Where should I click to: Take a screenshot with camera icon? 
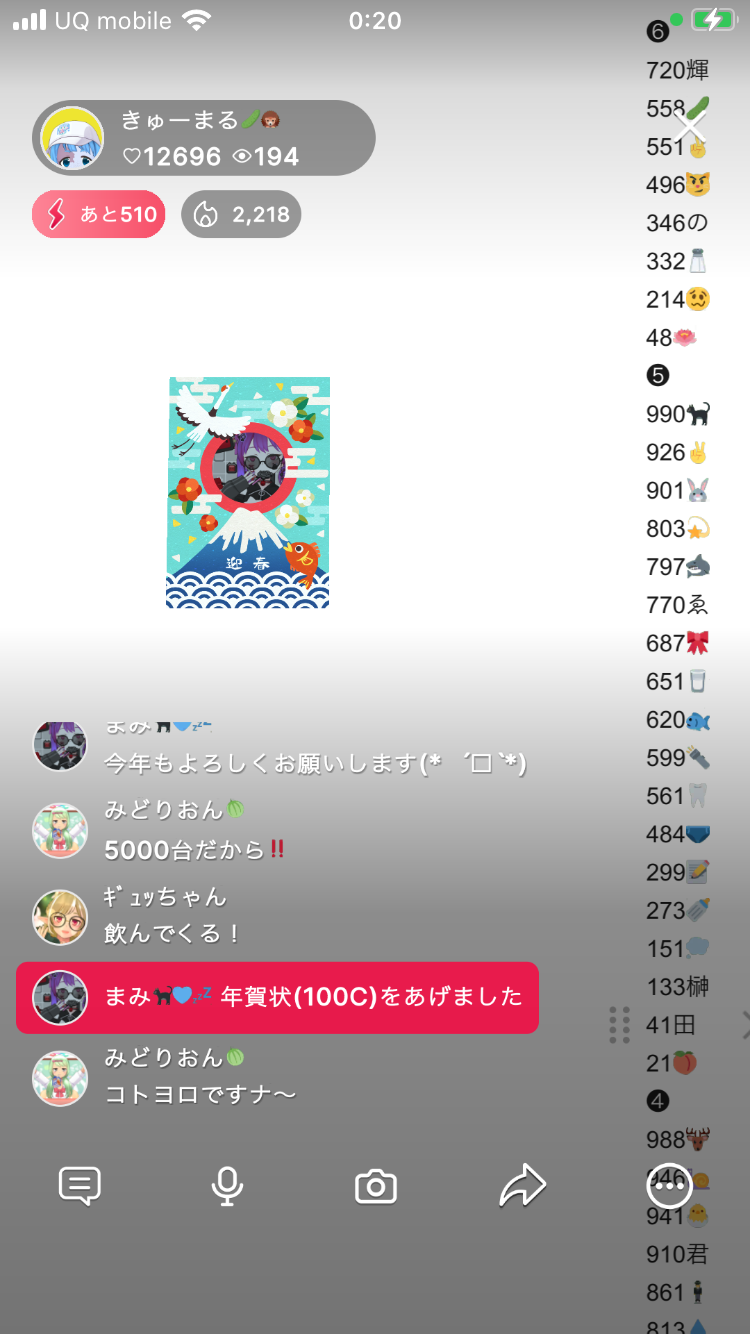pos(376,1187)
